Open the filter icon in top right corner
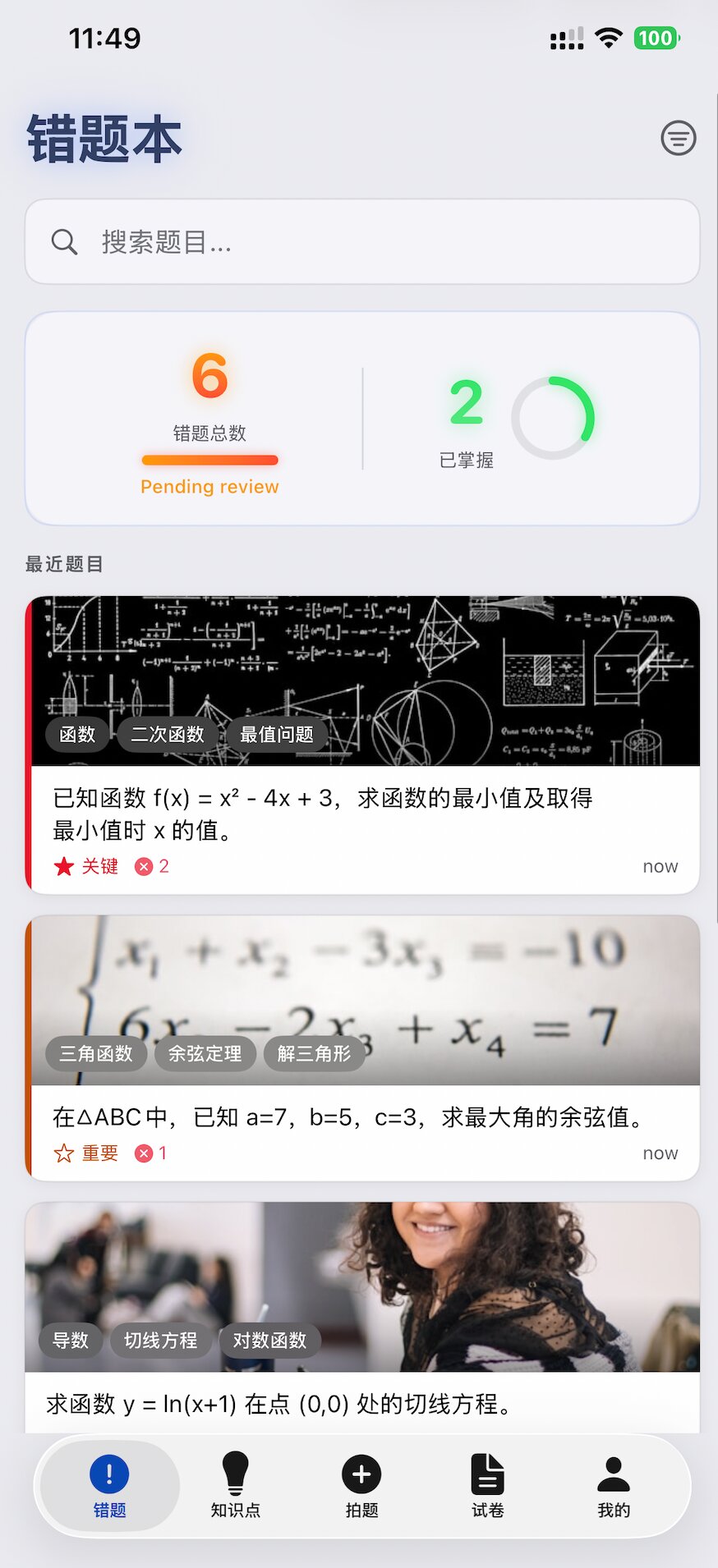The height and width of the screenshot is (1568, 718). (x=678, y=137)
